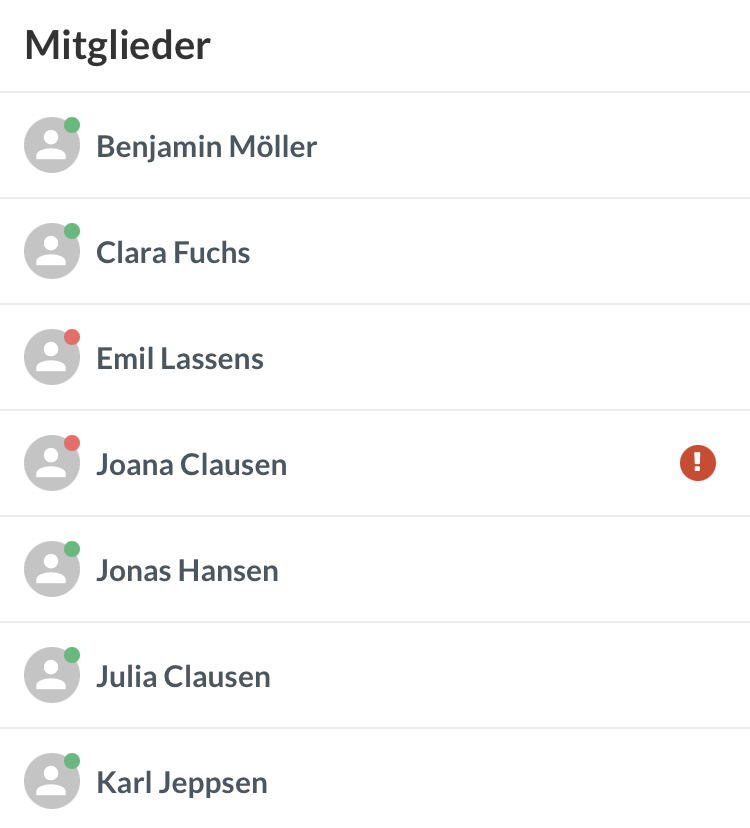This screenshot has width=750, height=828.
Task: Open Jonas Hansen's member entry
Action: point(187,571)
